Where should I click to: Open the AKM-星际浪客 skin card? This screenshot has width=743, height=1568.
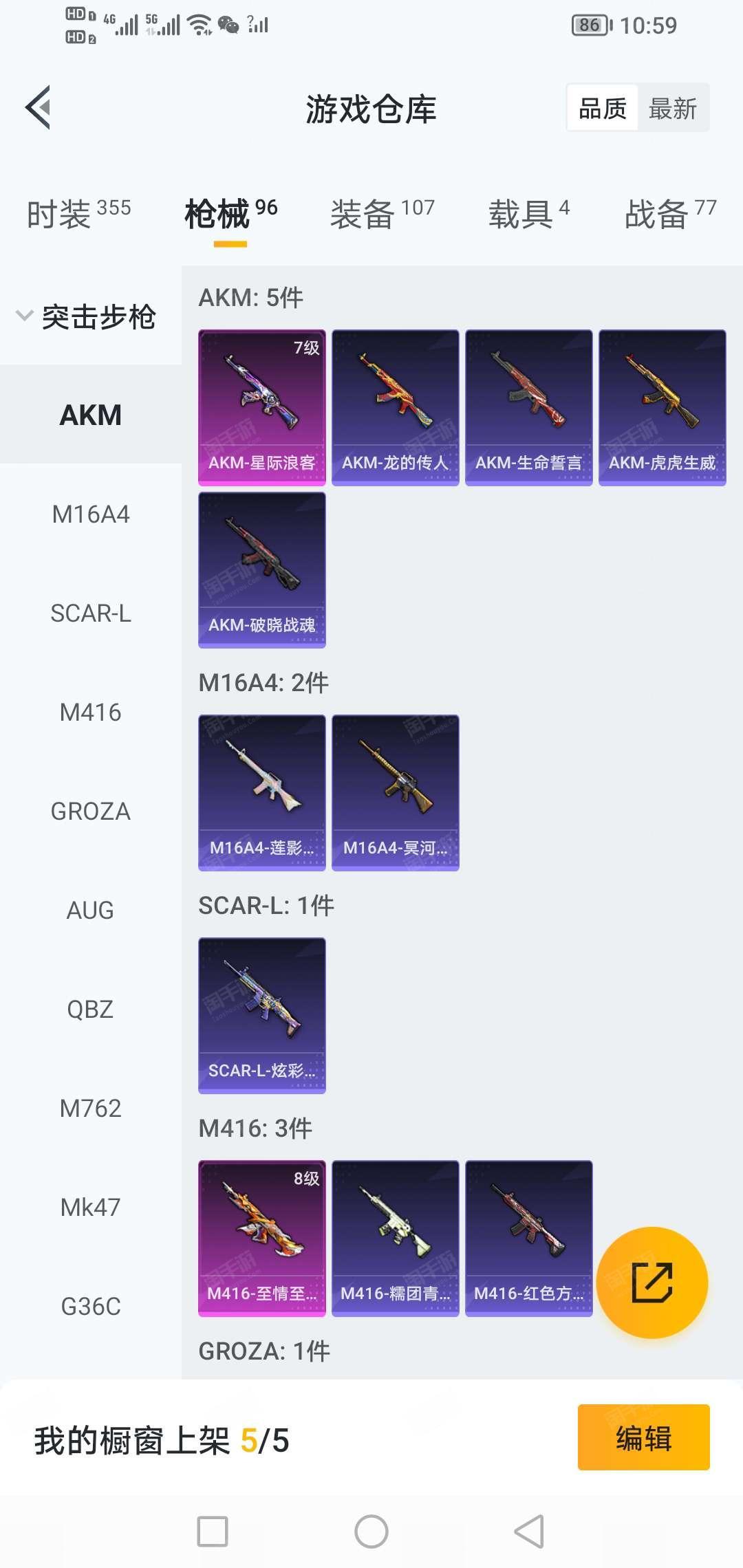[x=262, y=408]
